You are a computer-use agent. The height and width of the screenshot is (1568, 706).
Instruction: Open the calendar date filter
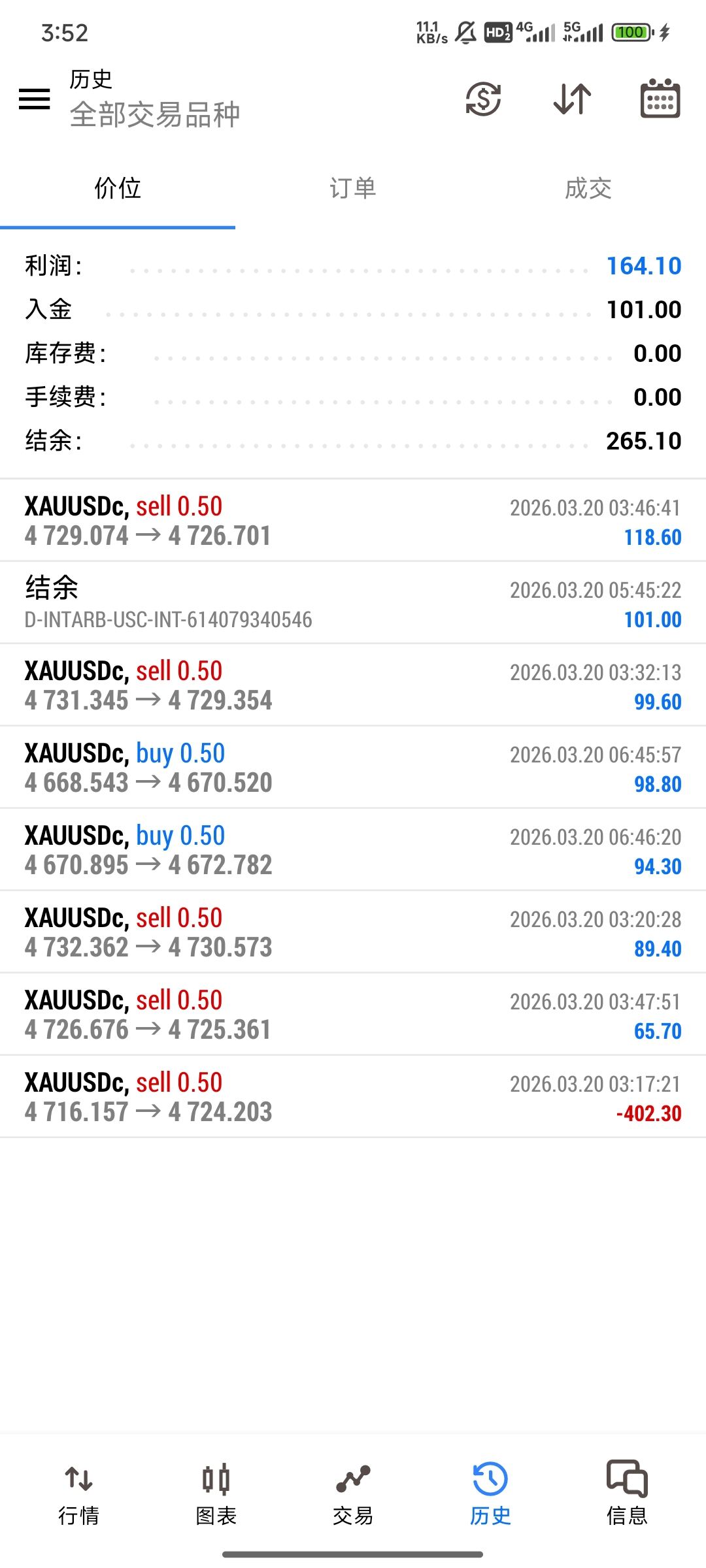(x=660, y=99)
